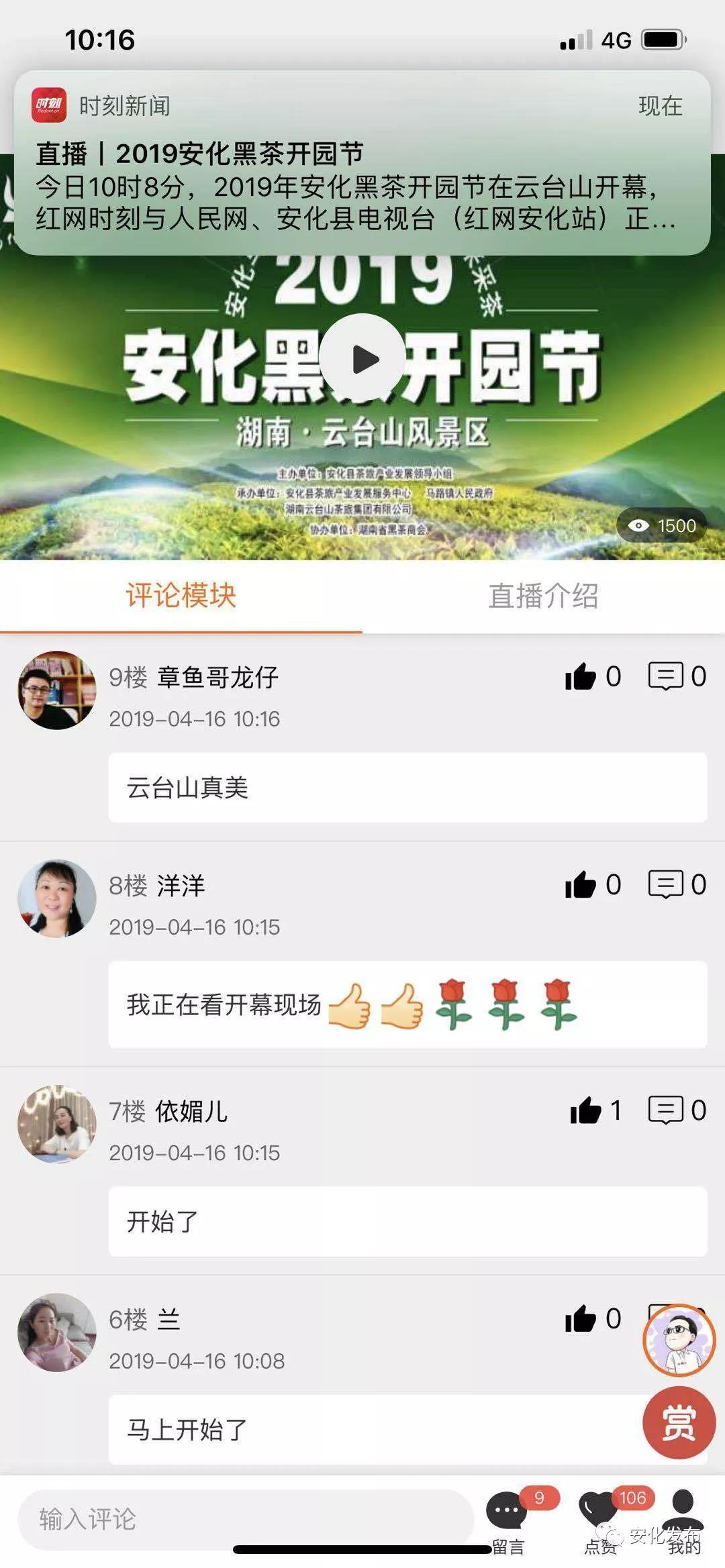Like 依媚儿's comment
The width and height of the screenshot is (725, 1568).
point(585,1110)
